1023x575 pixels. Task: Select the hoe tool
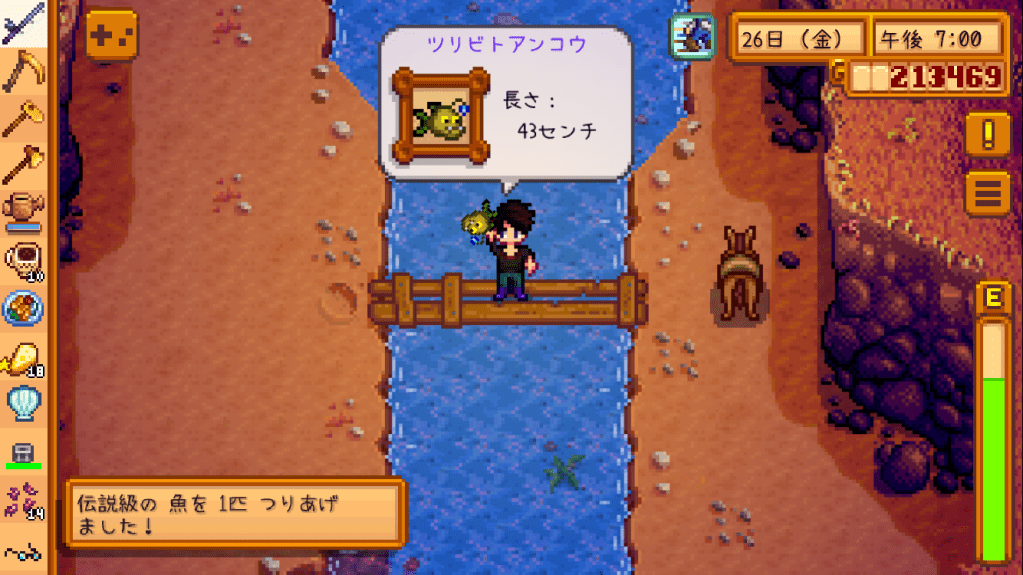[23, 120]
